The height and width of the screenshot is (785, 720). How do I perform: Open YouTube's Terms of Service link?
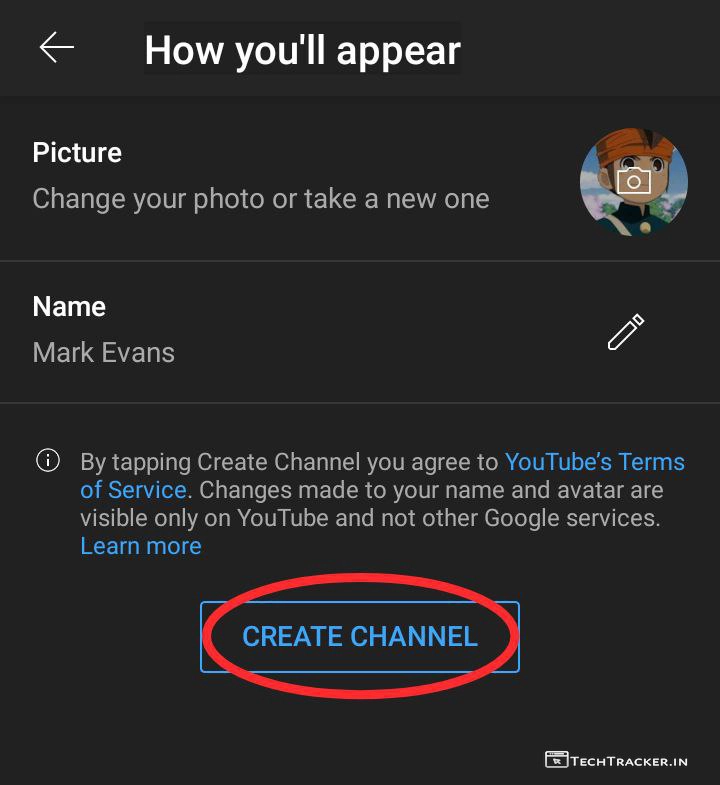click(x=594, y=462)
